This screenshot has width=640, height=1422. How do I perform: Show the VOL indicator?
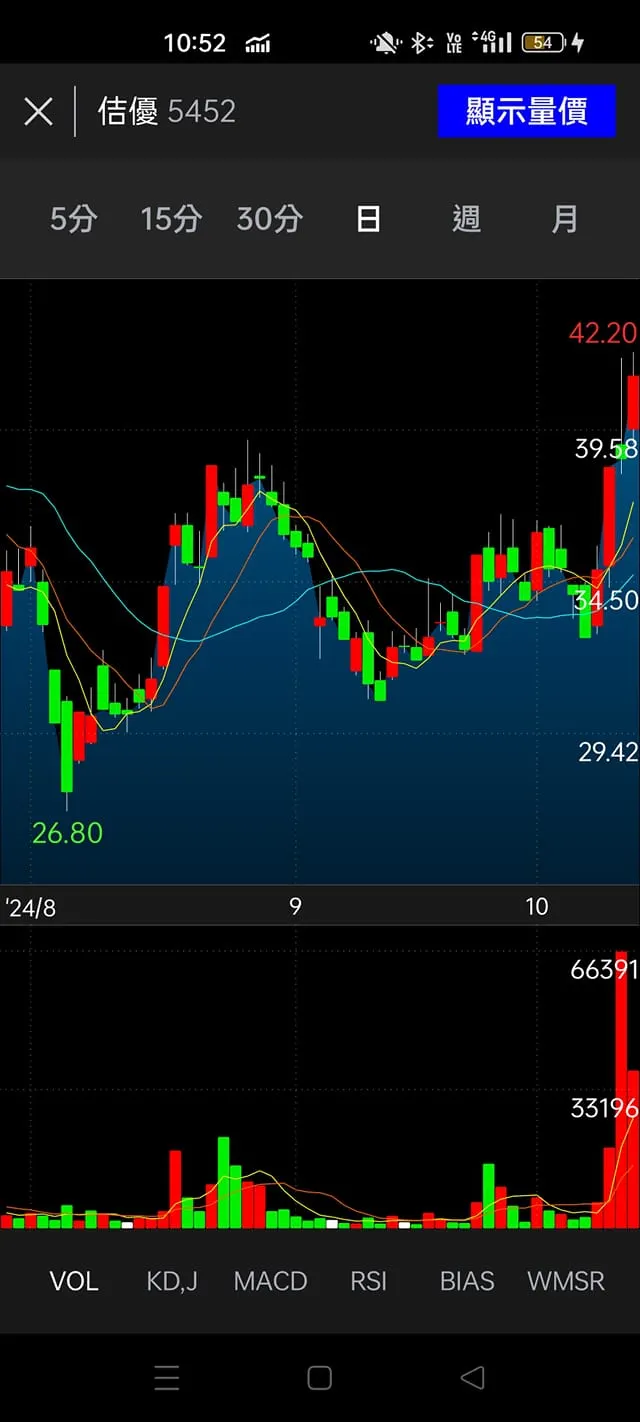point(74,1281)
